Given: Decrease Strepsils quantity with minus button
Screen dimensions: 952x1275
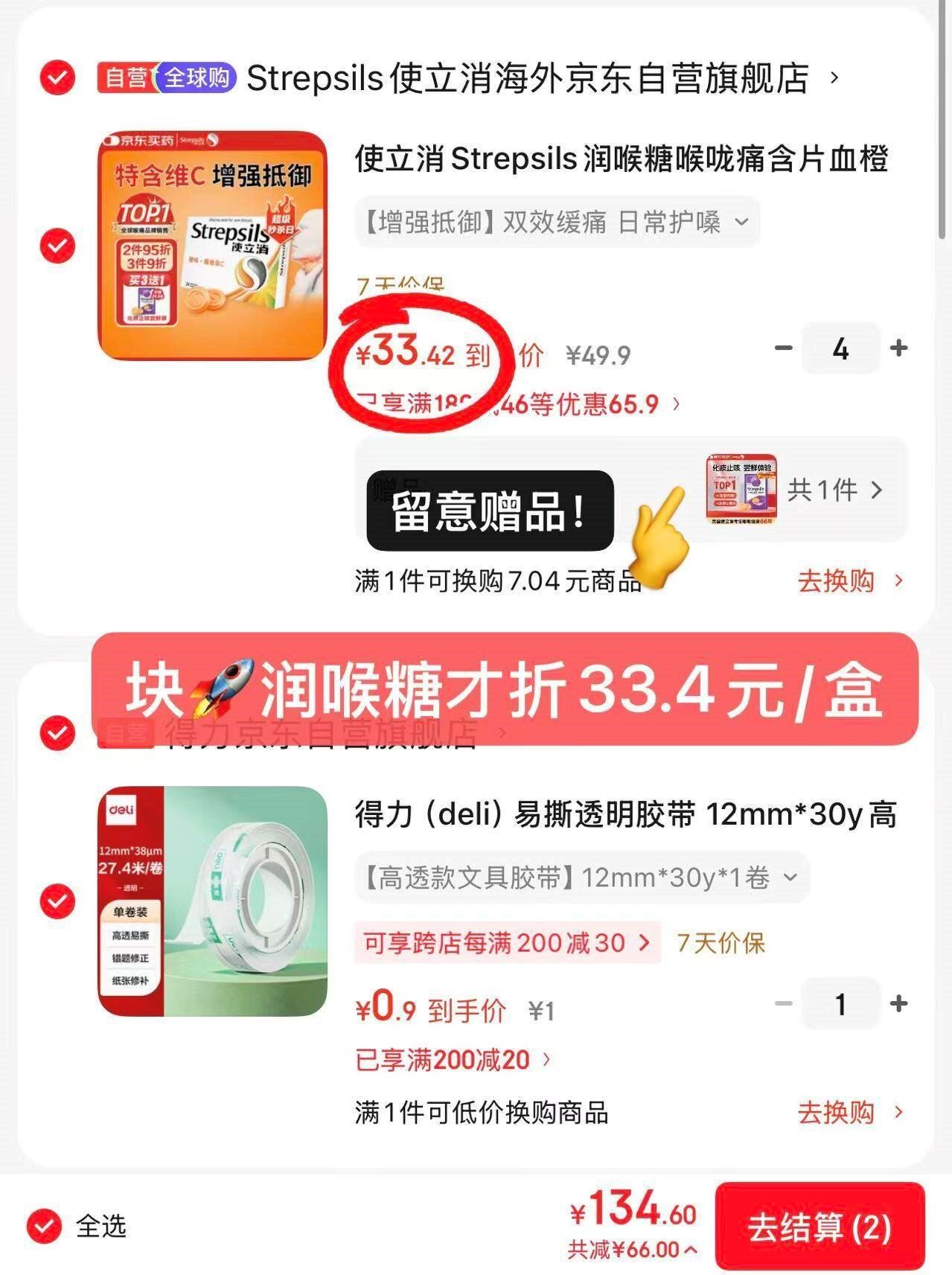Looking at the screenshot, I should tap(783, 348).
